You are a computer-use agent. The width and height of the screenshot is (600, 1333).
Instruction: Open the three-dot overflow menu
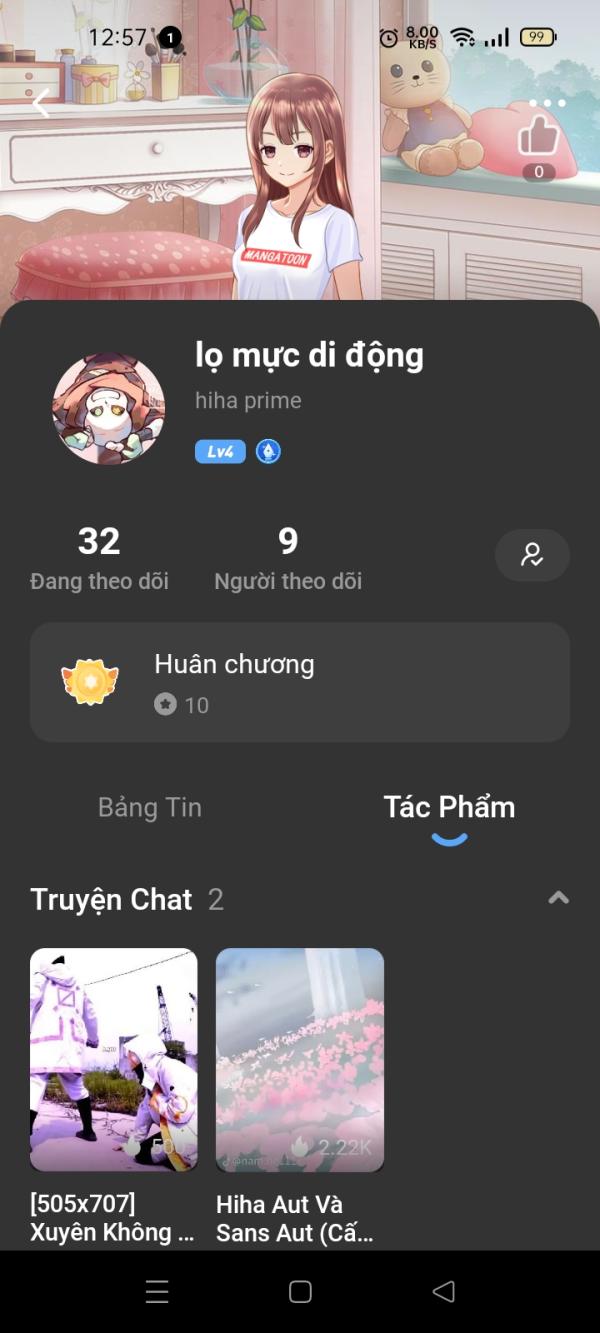coord(547,103)
